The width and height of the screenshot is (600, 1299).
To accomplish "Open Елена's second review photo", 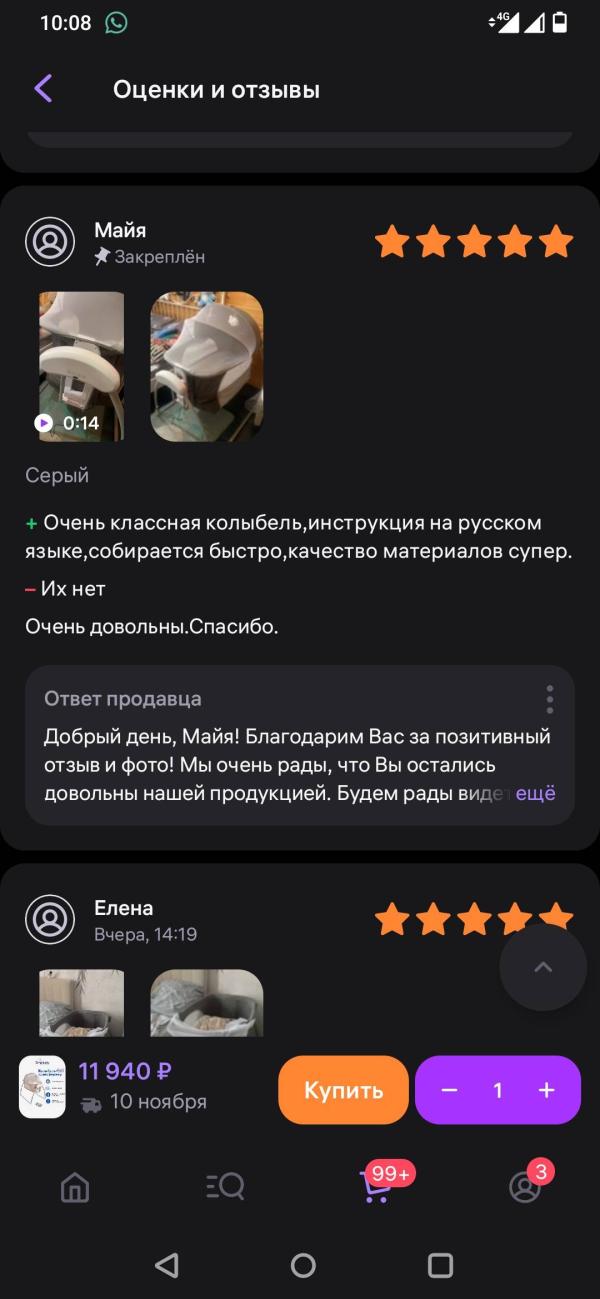I will coord(207,1003).
